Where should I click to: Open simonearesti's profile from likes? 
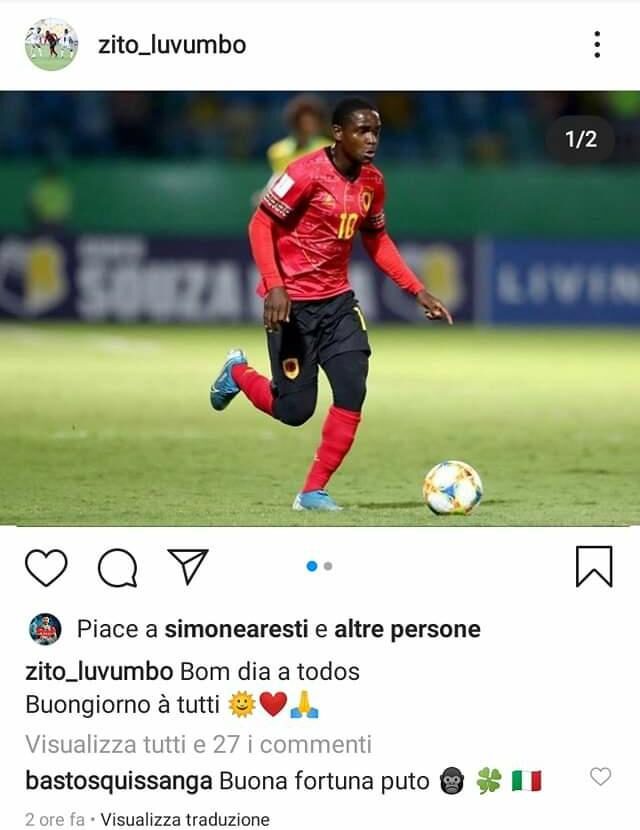coord(236,629)
